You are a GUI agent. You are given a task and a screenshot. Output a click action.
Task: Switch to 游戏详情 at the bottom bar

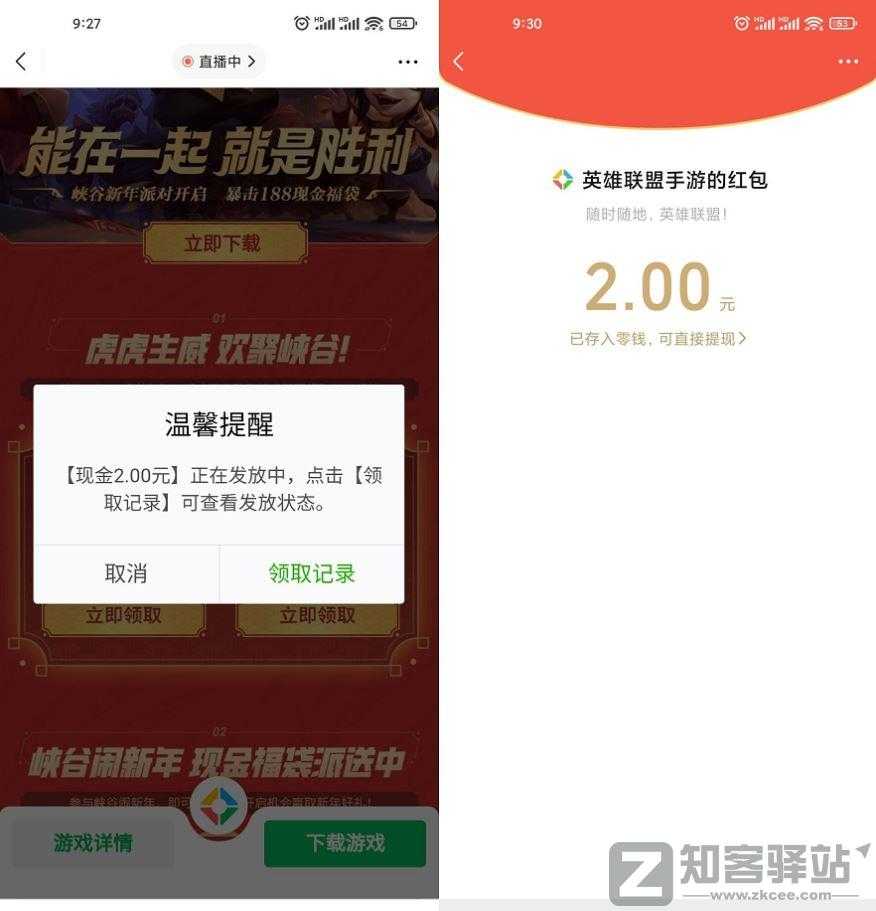92,844
